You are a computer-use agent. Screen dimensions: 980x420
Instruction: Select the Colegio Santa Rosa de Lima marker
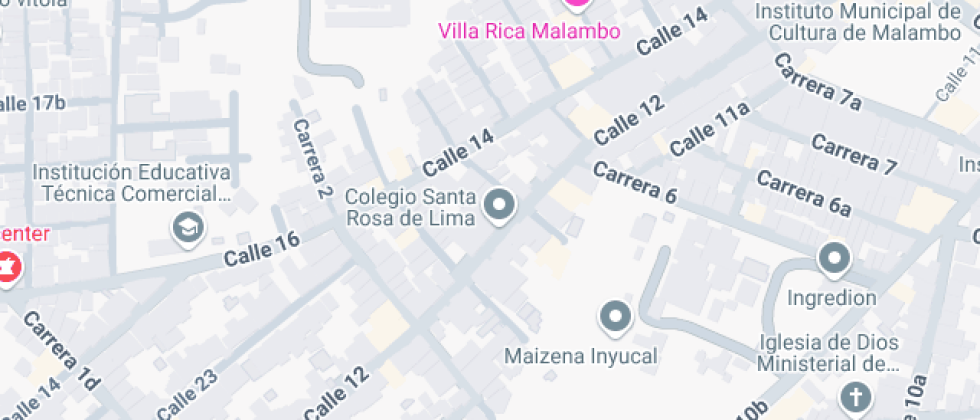coord(499,206)
